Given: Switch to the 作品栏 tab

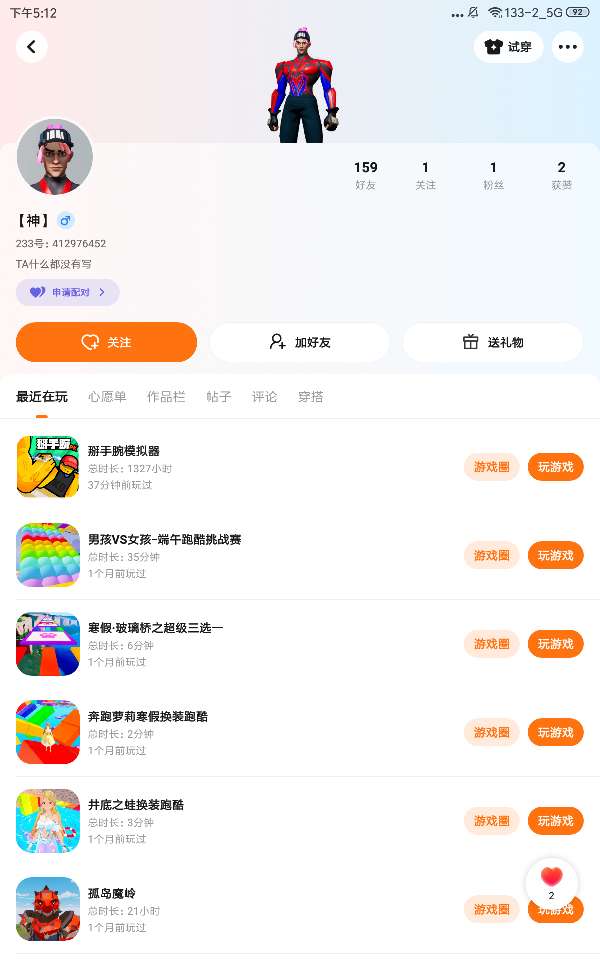Looking at the screenshot, I should tap(166, 397).
